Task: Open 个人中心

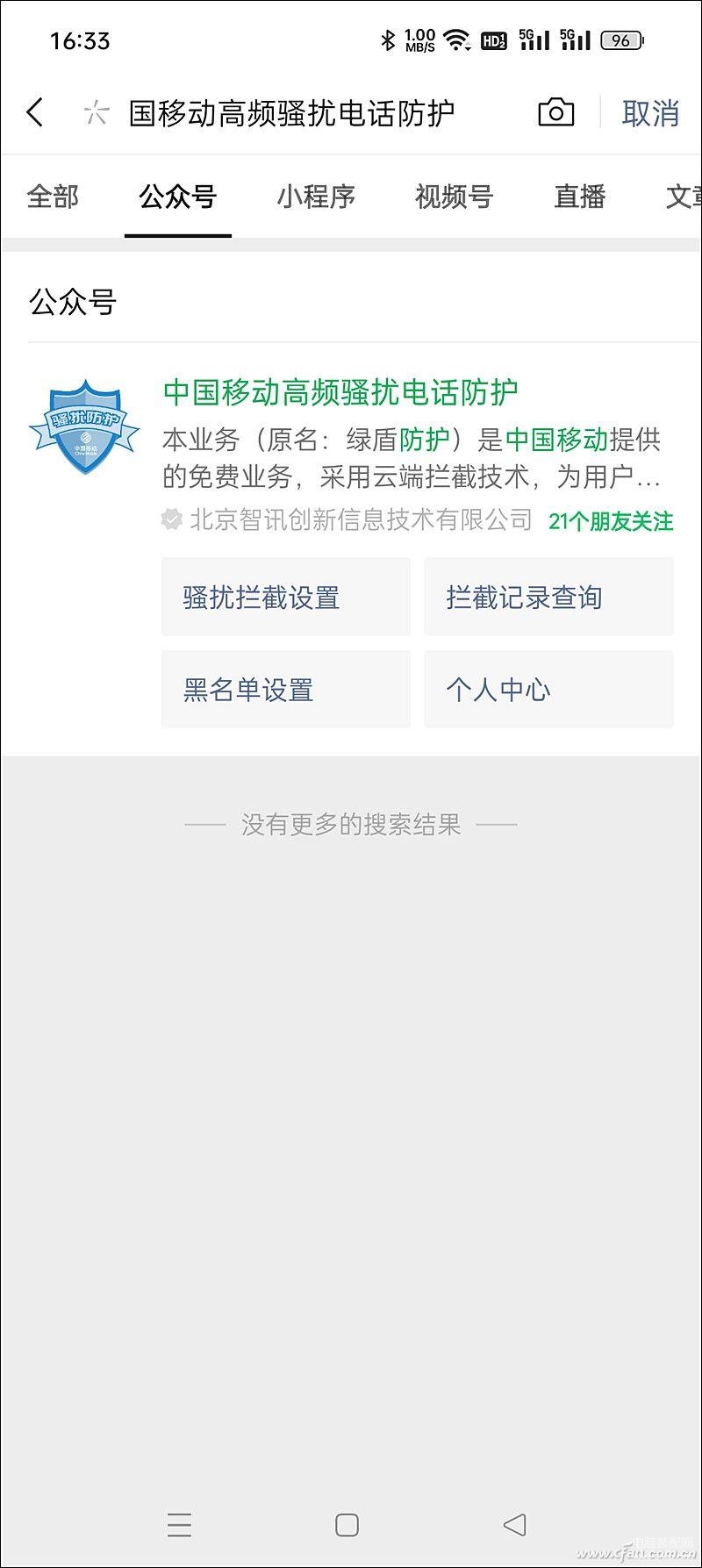Action: point(548,690)
